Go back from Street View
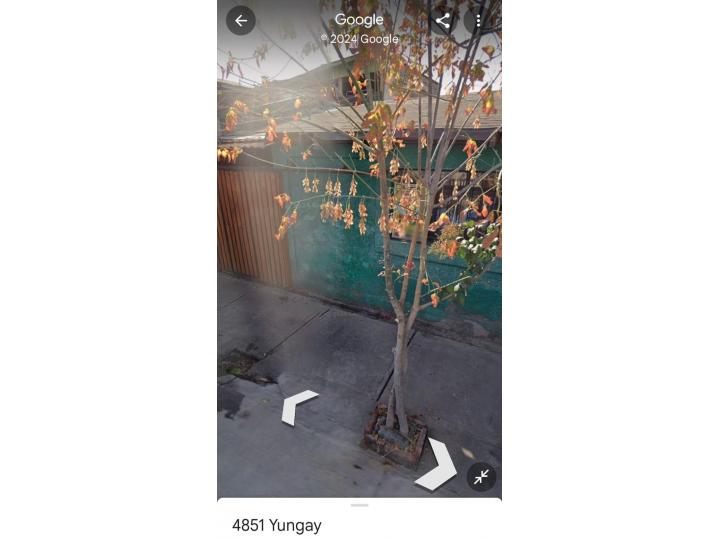The height and width of the screenshot is (540, 720). point(241,20)
